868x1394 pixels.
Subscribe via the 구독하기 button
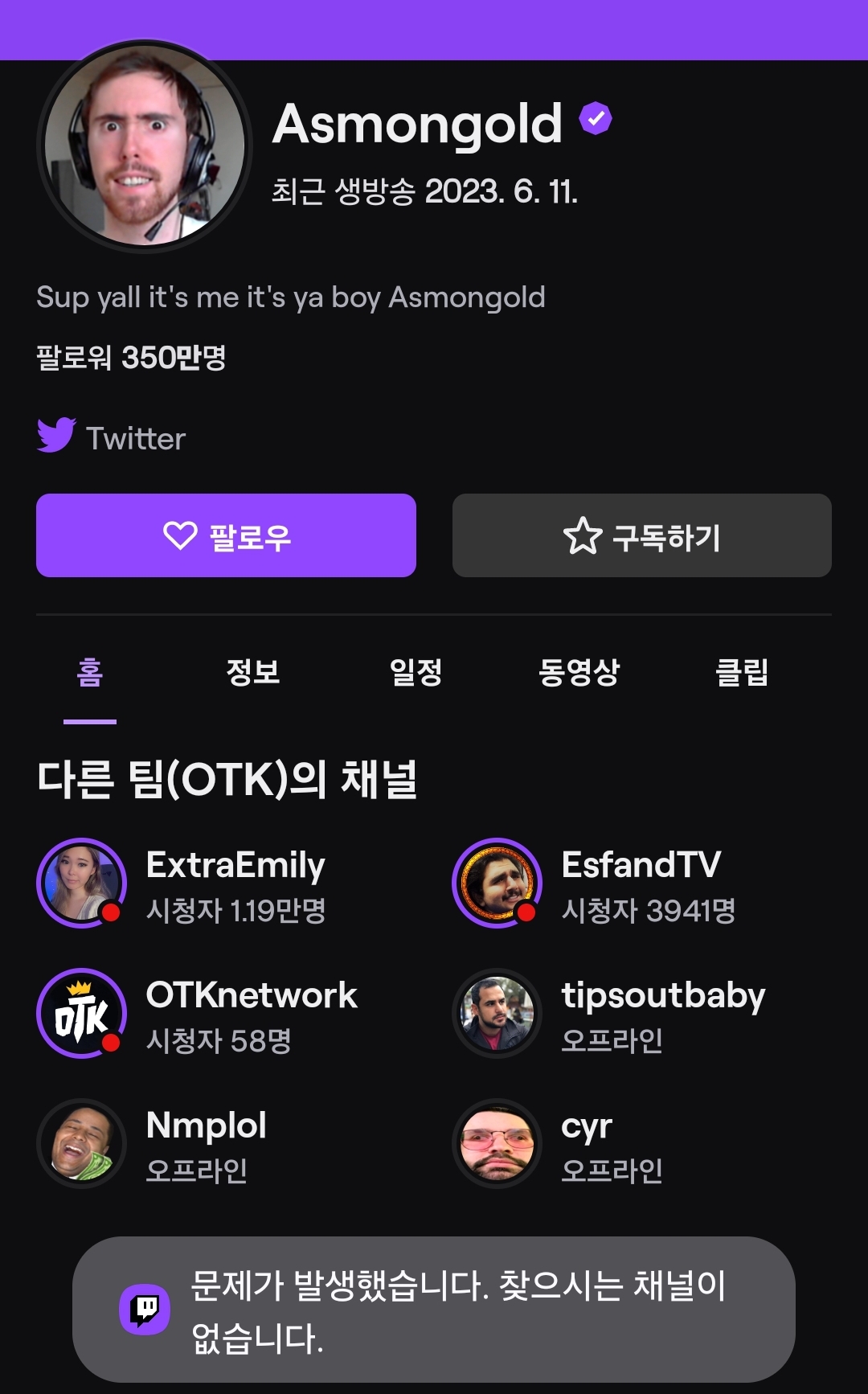coord(641,535)
